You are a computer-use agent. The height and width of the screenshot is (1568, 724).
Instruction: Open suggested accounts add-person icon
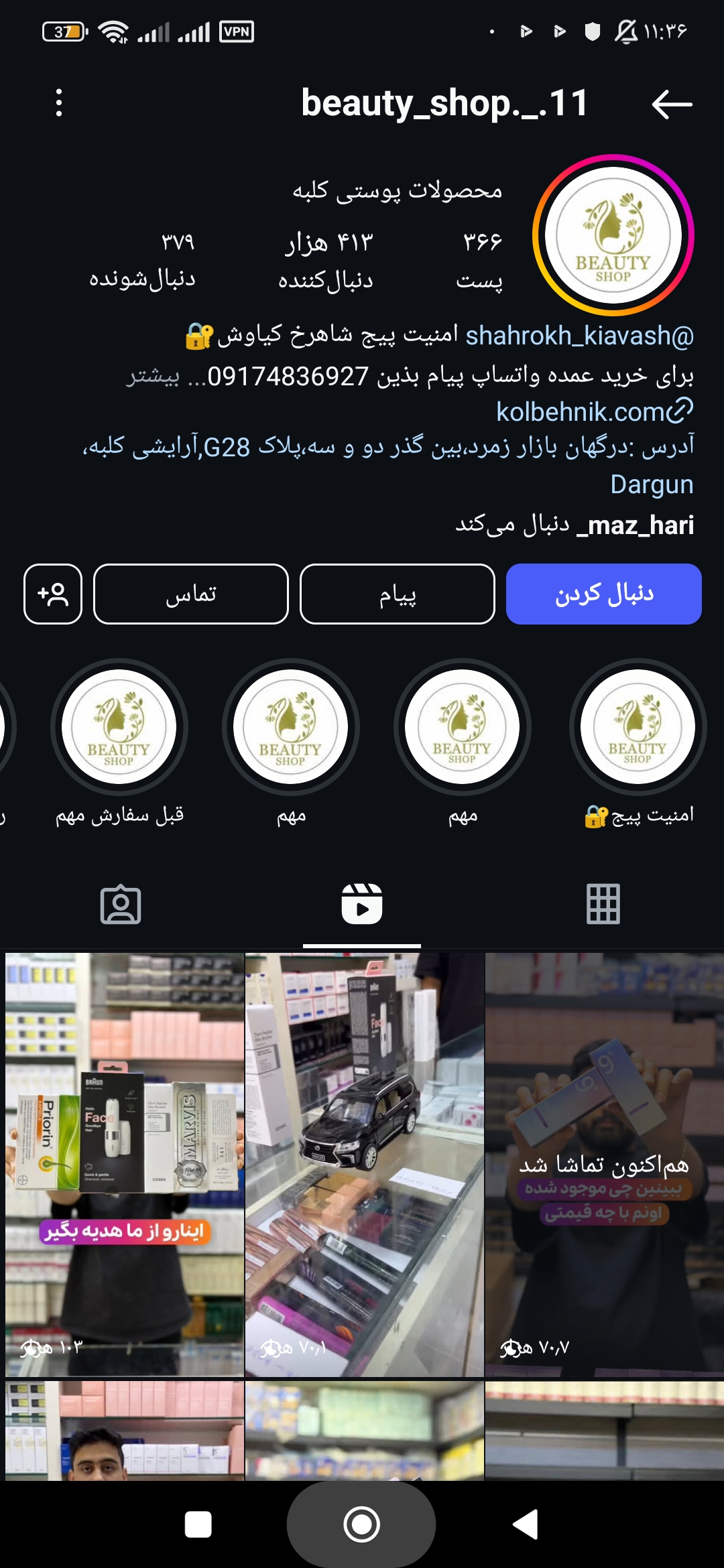coord(53,594)
